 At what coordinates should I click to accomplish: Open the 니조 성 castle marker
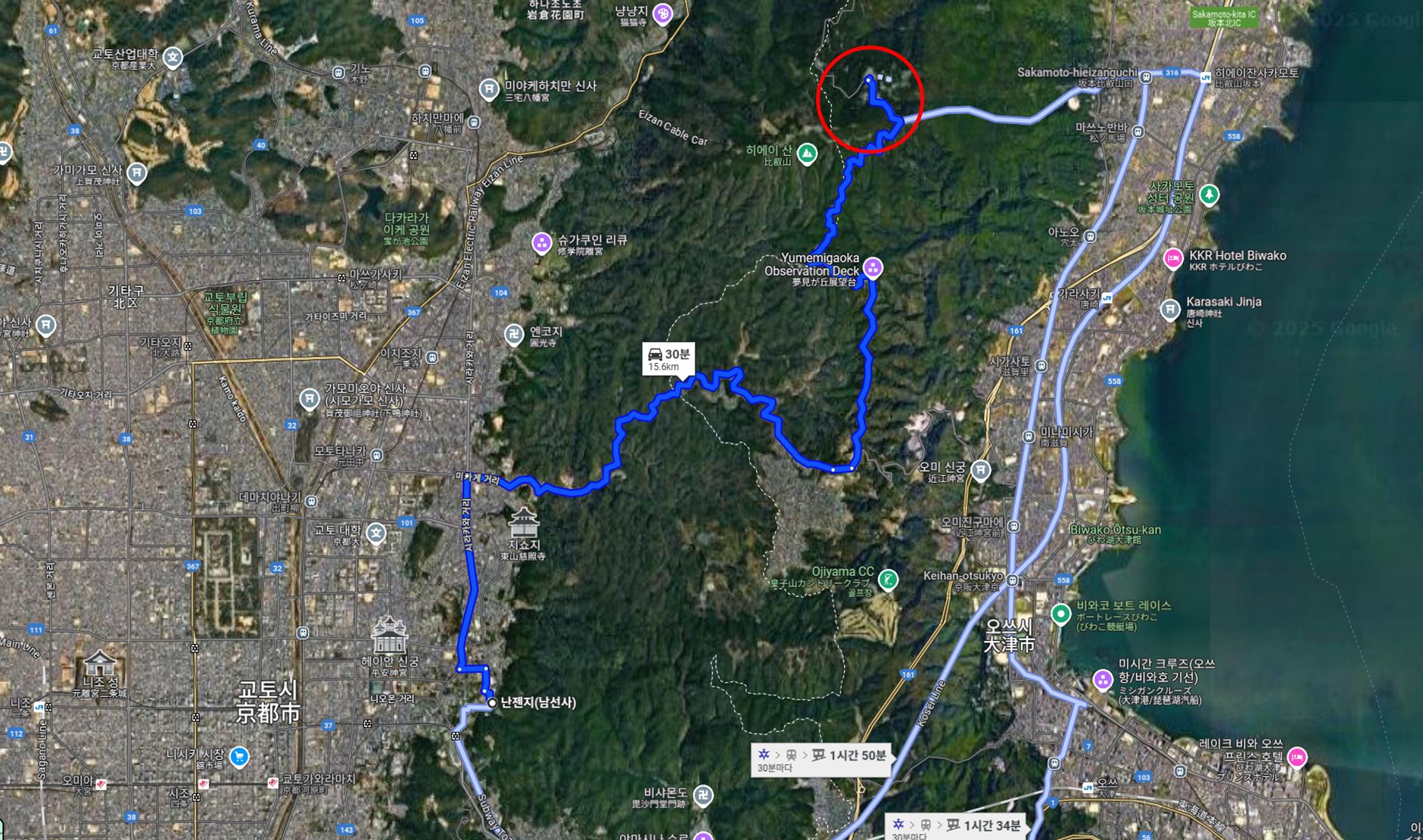click(100, 665)
